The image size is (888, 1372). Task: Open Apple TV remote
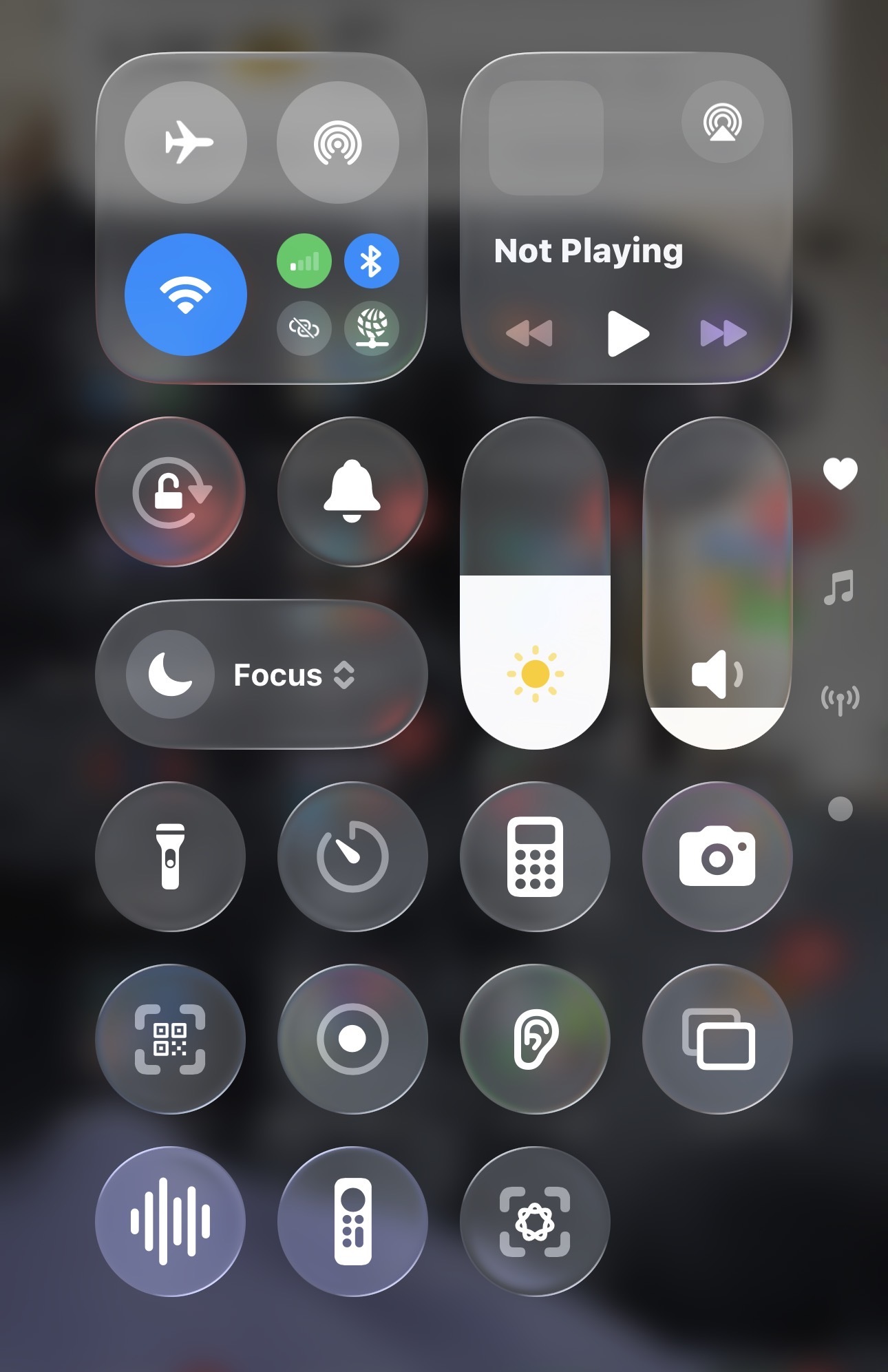click(352, 1221)
